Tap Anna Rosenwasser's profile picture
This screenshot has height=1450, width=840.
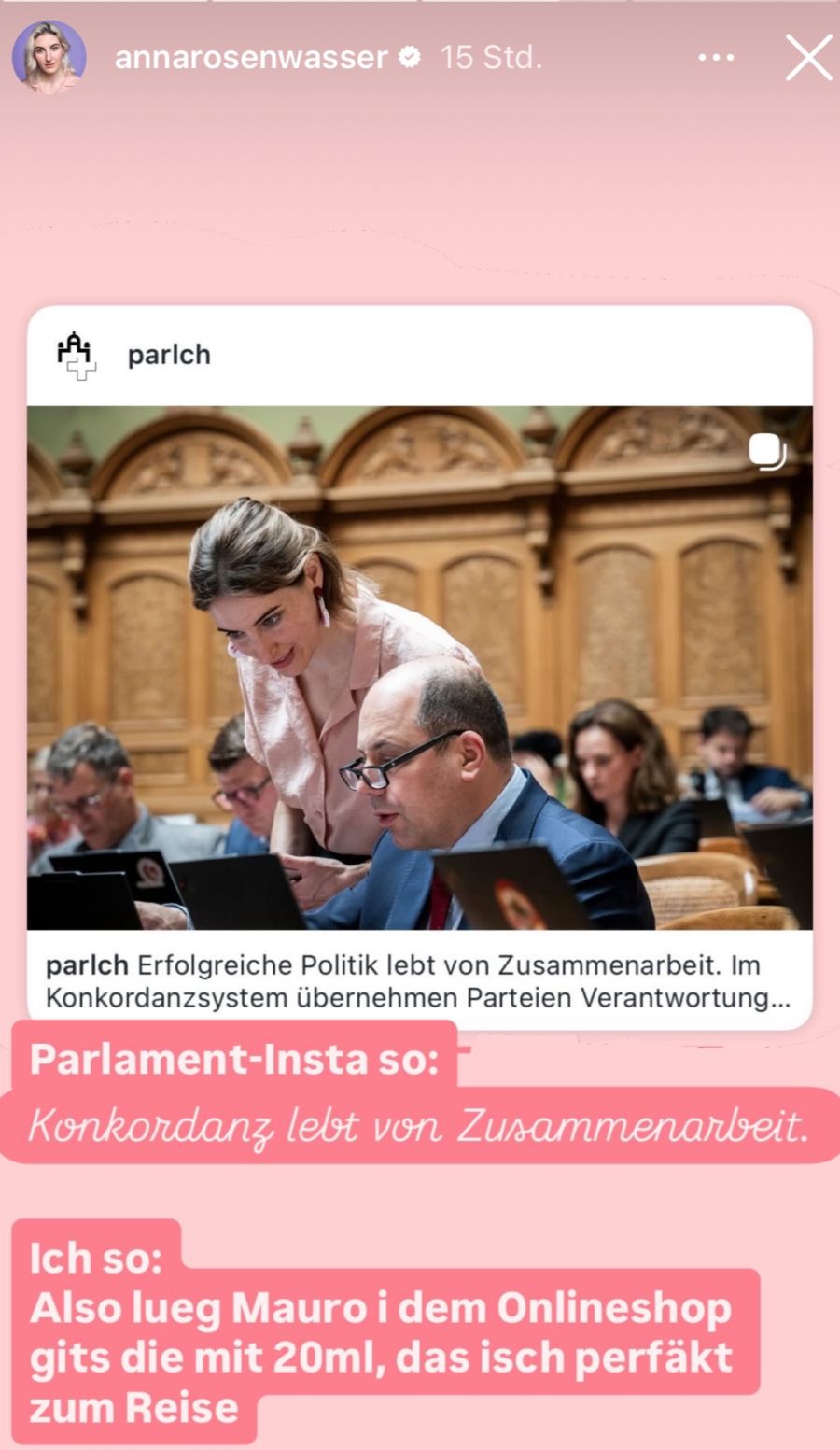tap(49, 57)
